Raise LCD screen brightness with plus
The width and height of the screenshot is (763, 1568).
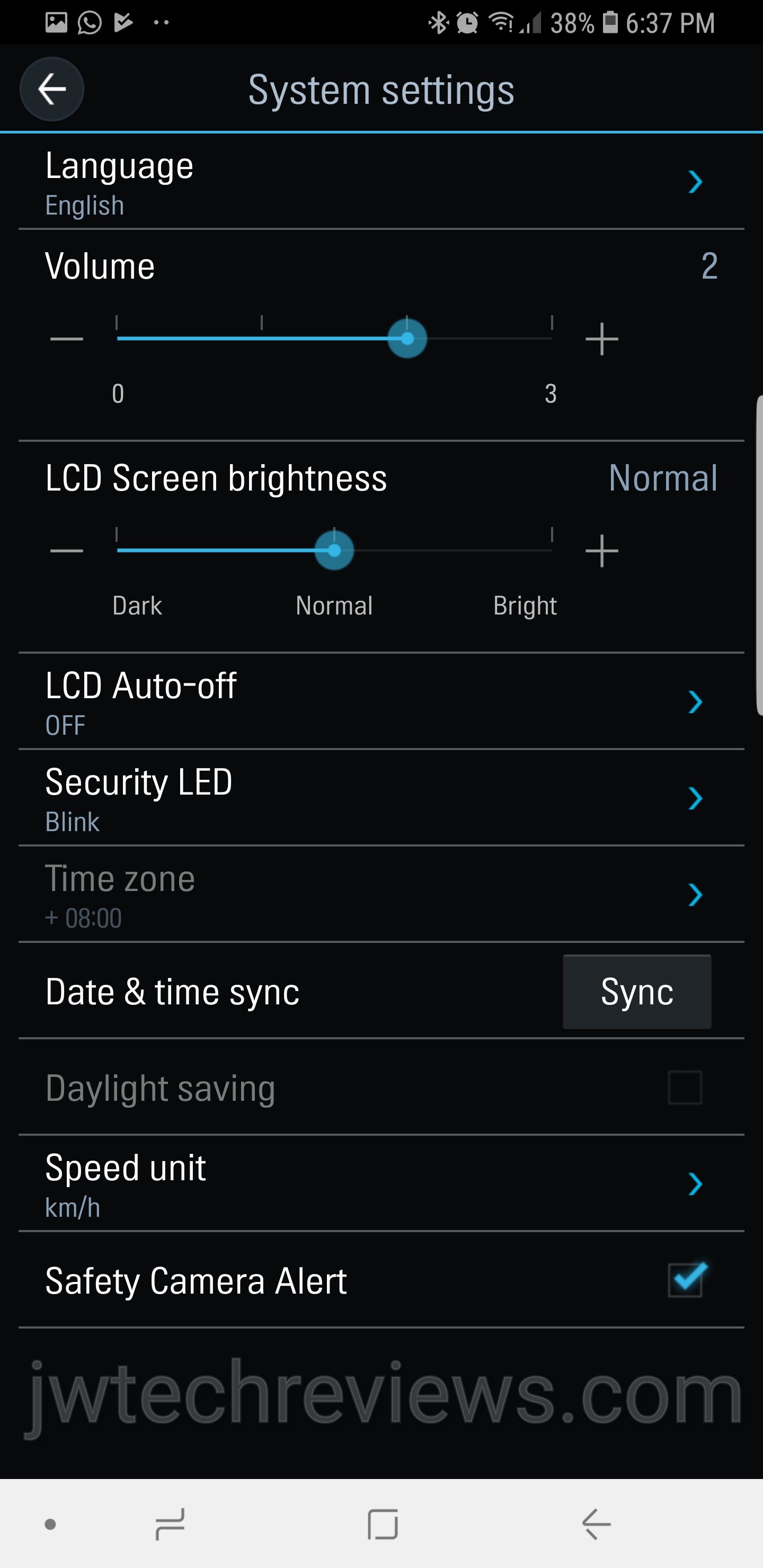[601, 551]
